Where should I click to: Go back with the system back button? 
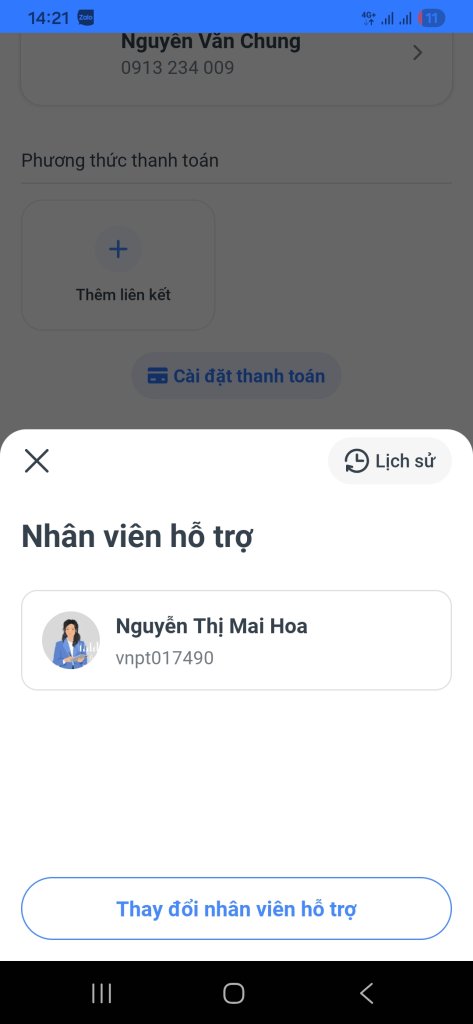point(367,993)
